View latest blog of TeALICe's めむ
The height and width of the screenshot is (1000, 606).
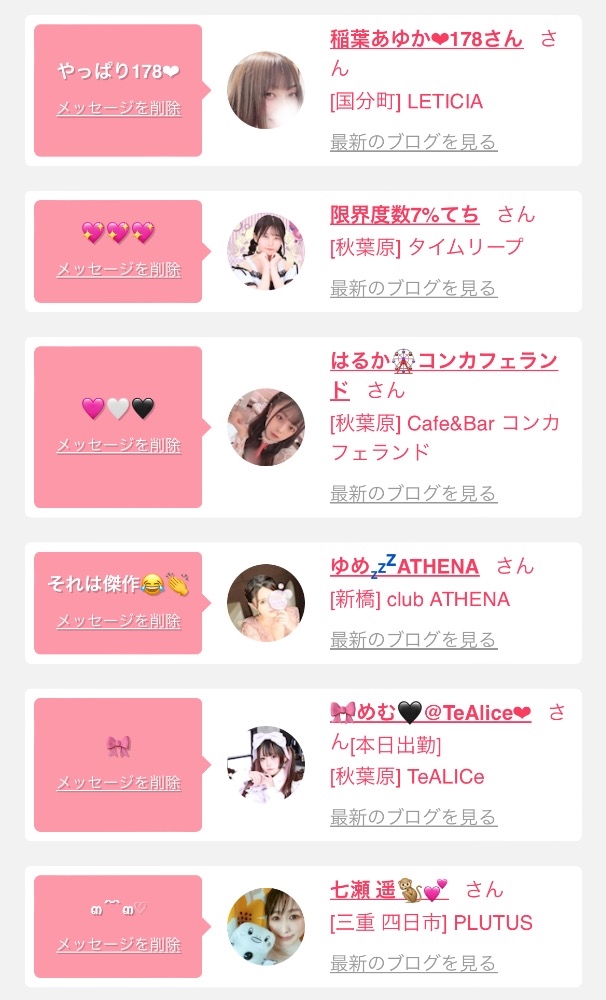tap(413, 817)
